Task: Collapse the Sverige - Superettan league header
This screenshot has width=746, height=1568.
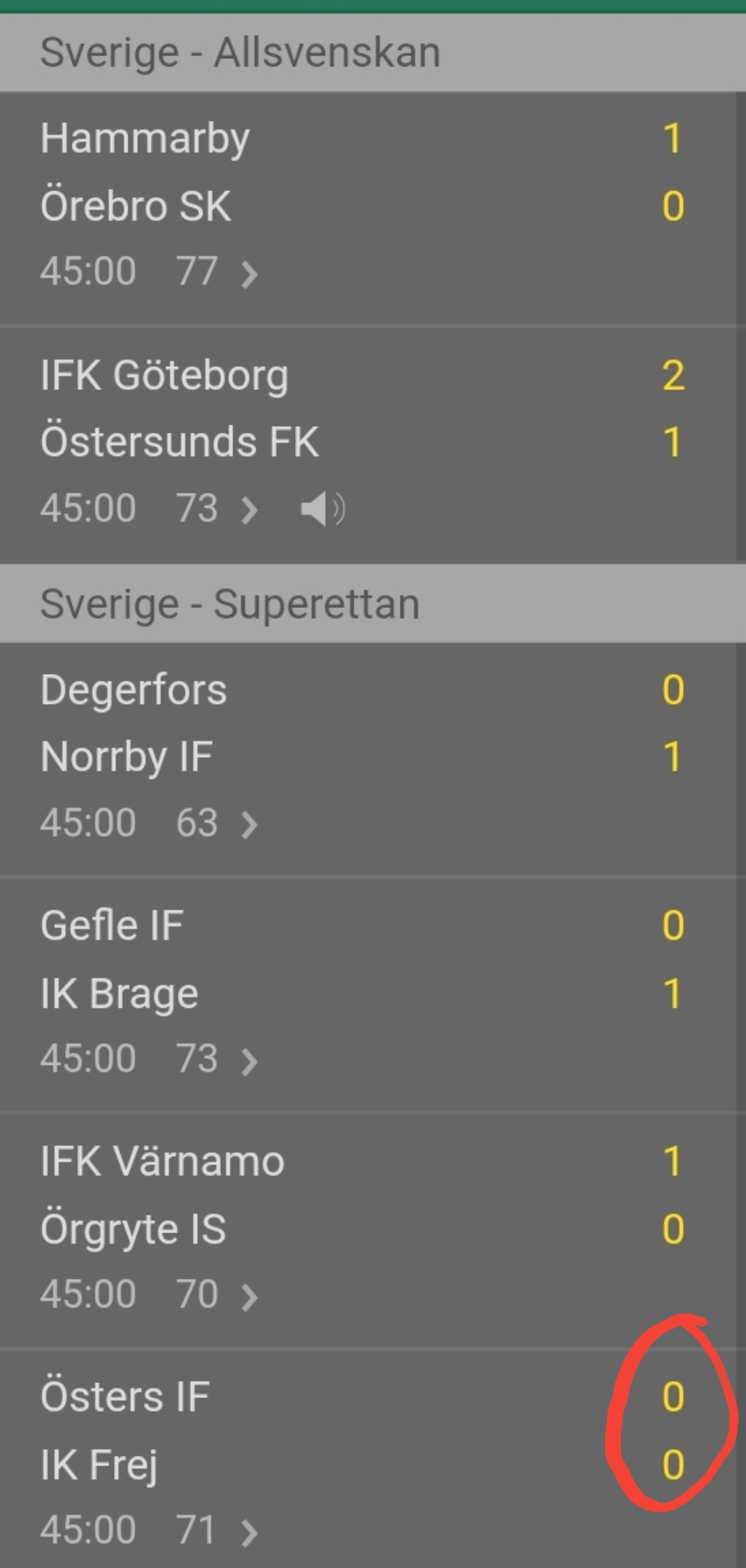Action: pyautogui.click(x=373, y=604)
